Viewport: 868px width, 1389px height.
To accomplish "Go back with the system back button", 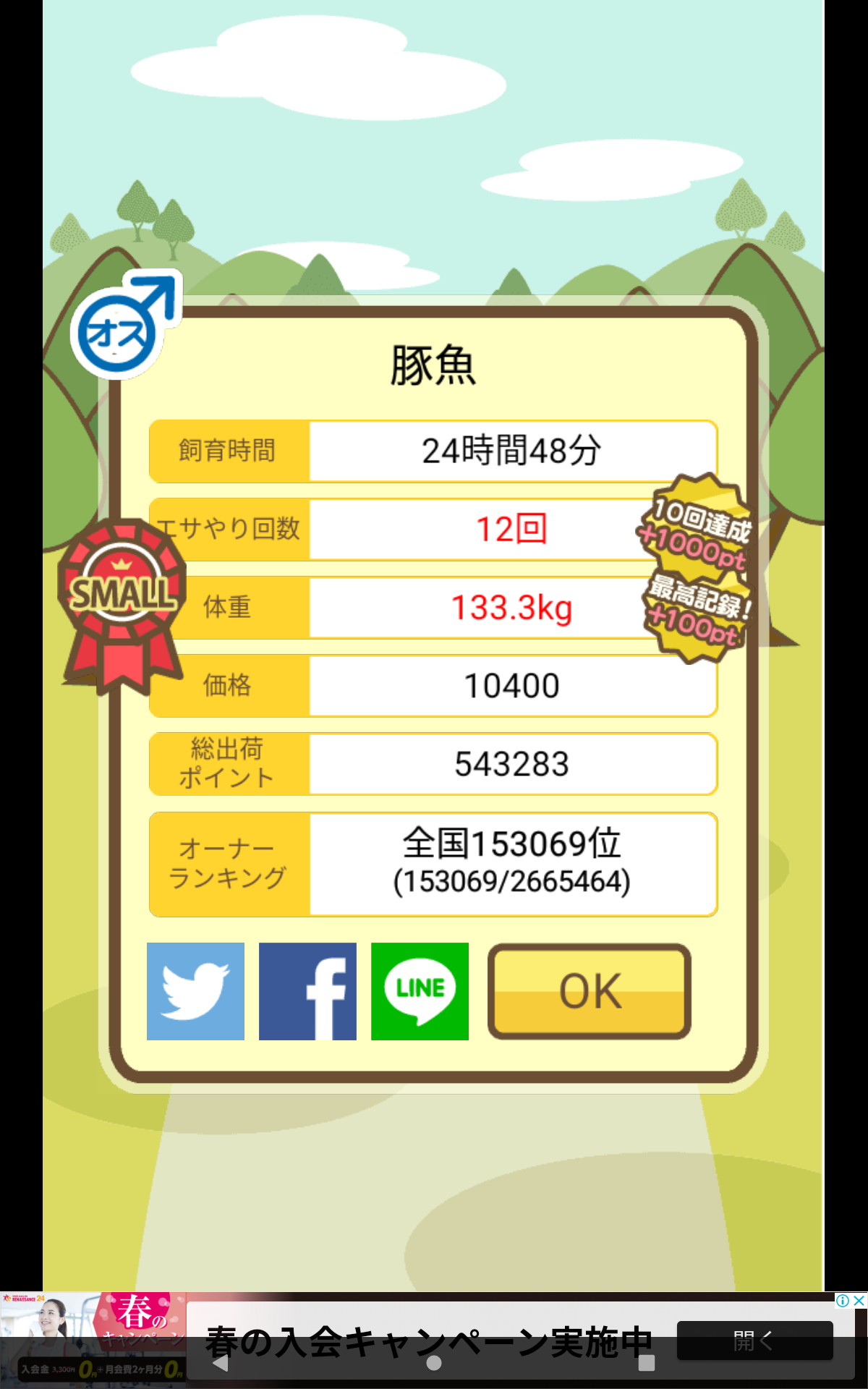I will [x=221, y=1363].
